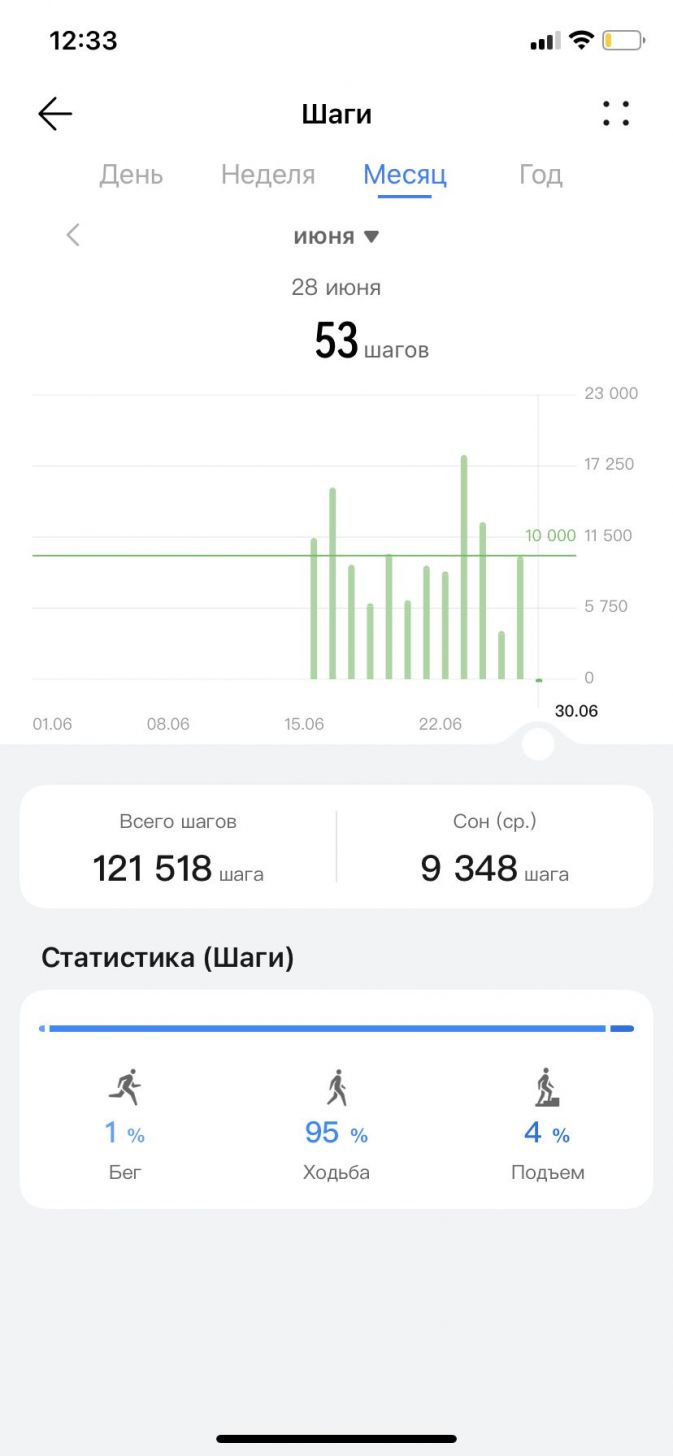Tap the round chart selector handle
Viewport: 673px width, 1456px height.
pos(538,744)
